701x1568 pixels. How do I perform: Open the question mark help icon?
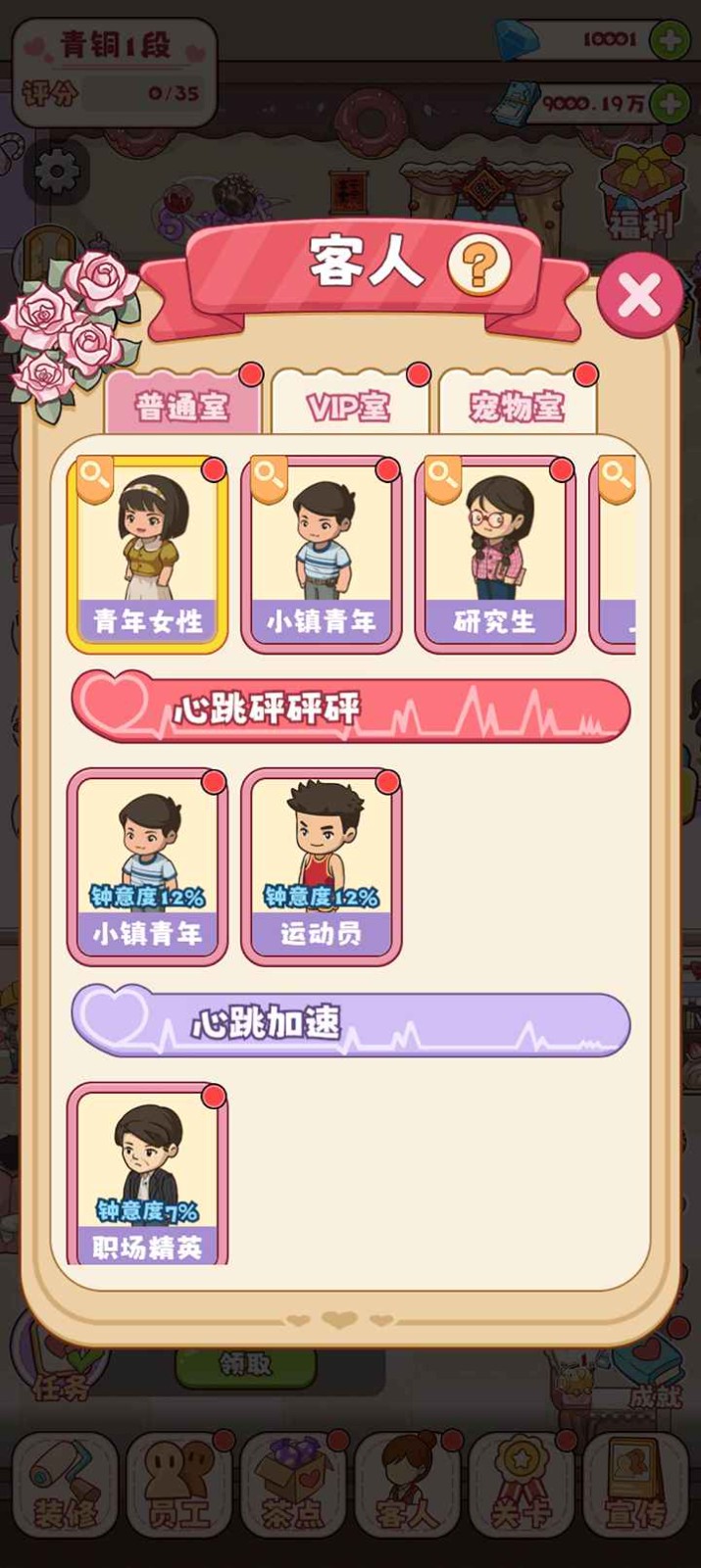coord(479,264)
